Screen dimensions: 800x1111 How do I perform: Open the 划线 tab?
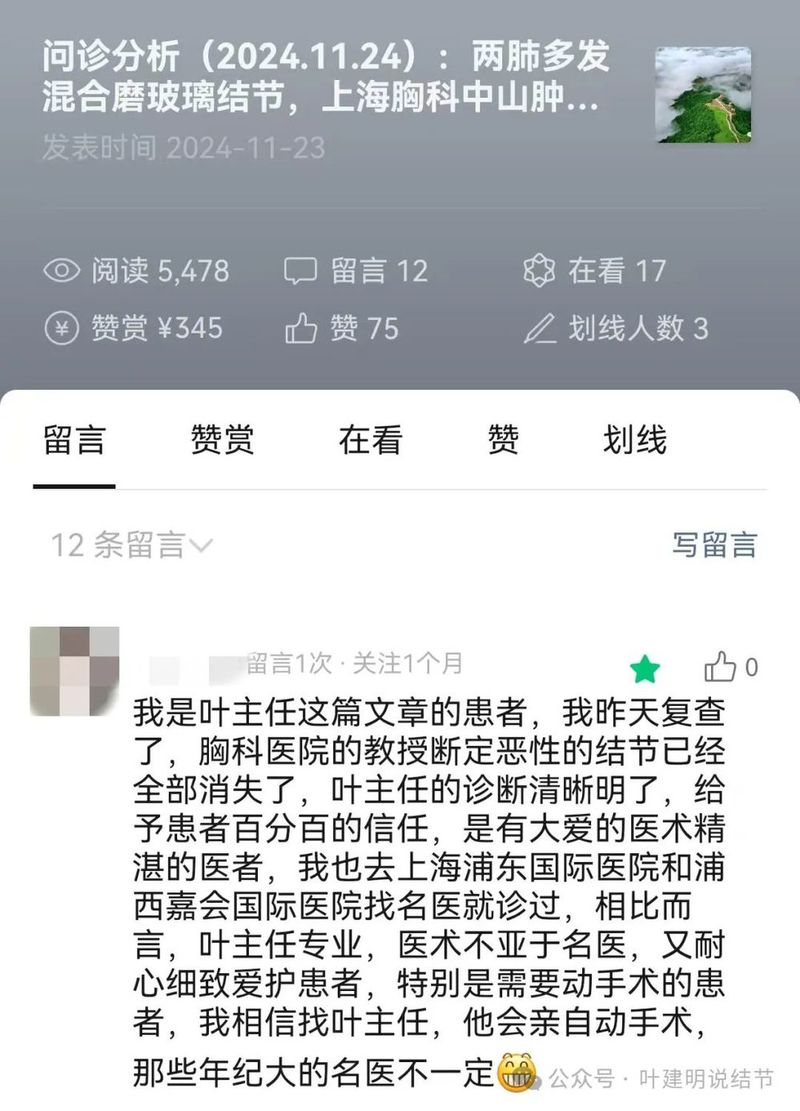pos(634,440)
